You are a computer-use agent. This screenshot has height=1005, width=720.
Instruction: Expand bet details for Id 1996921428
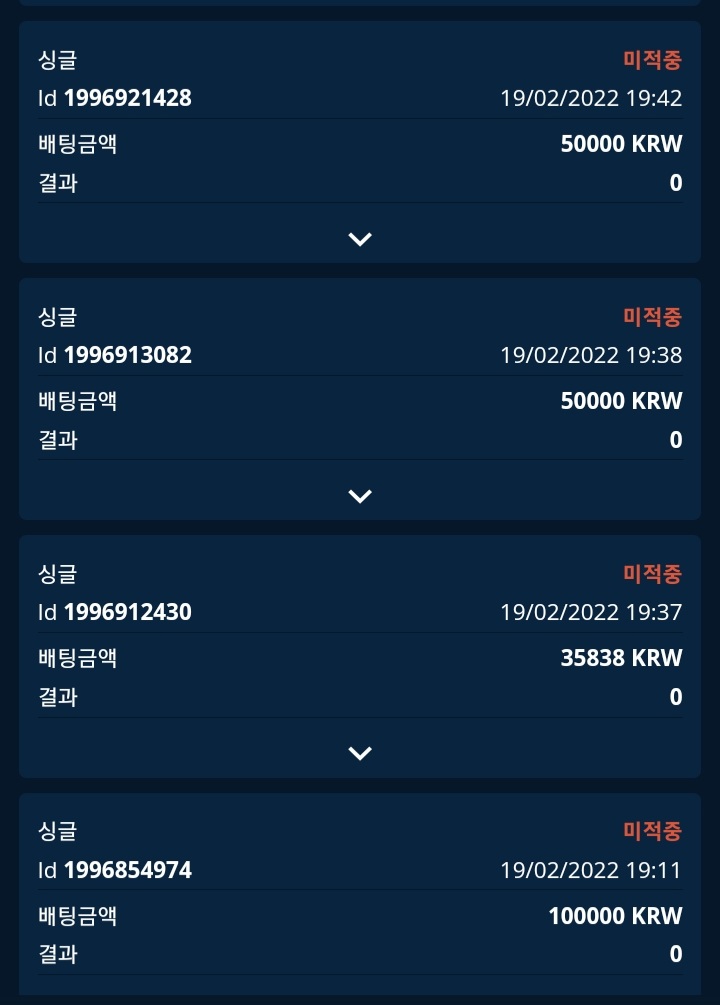(360, 239)
